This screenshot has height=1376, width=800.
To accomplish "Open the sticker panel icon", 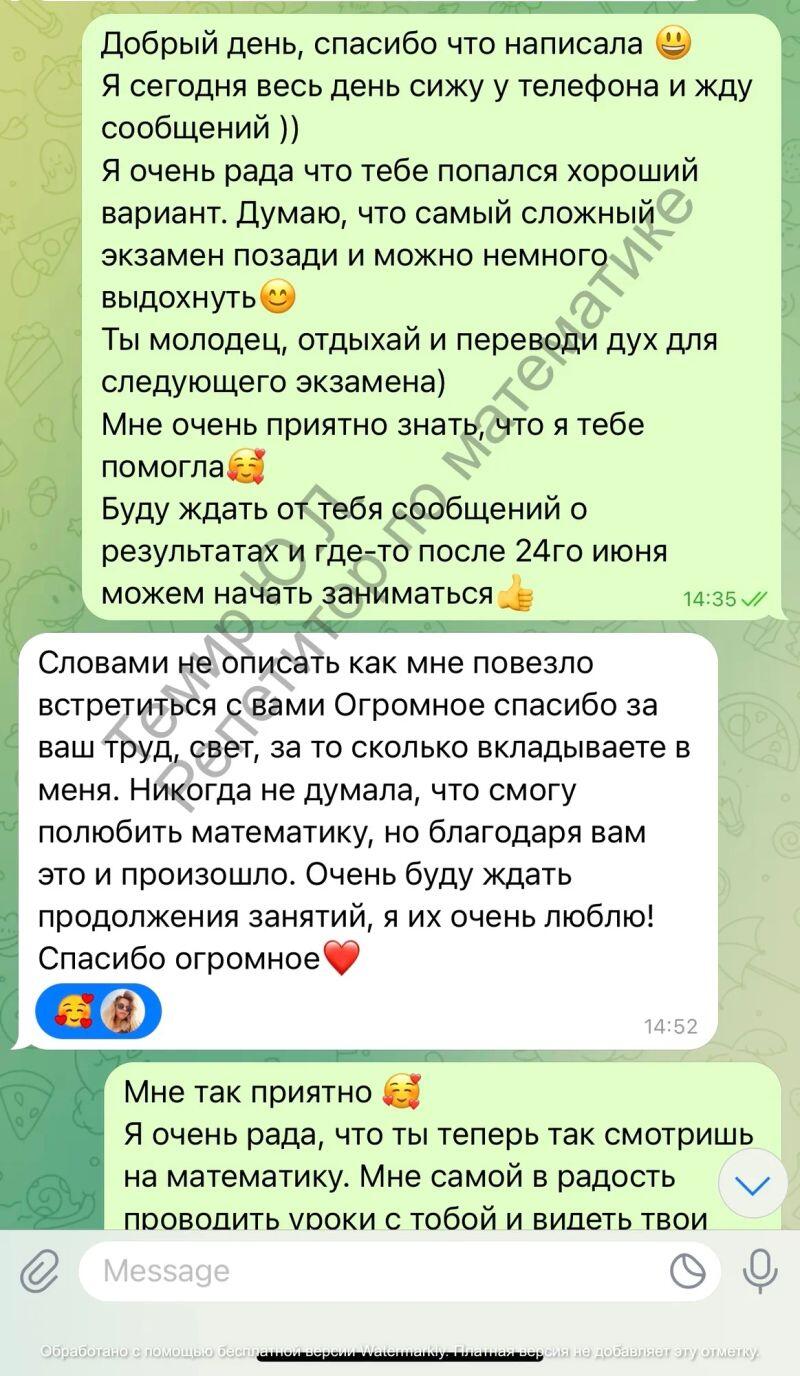I will coord(688,1272).
